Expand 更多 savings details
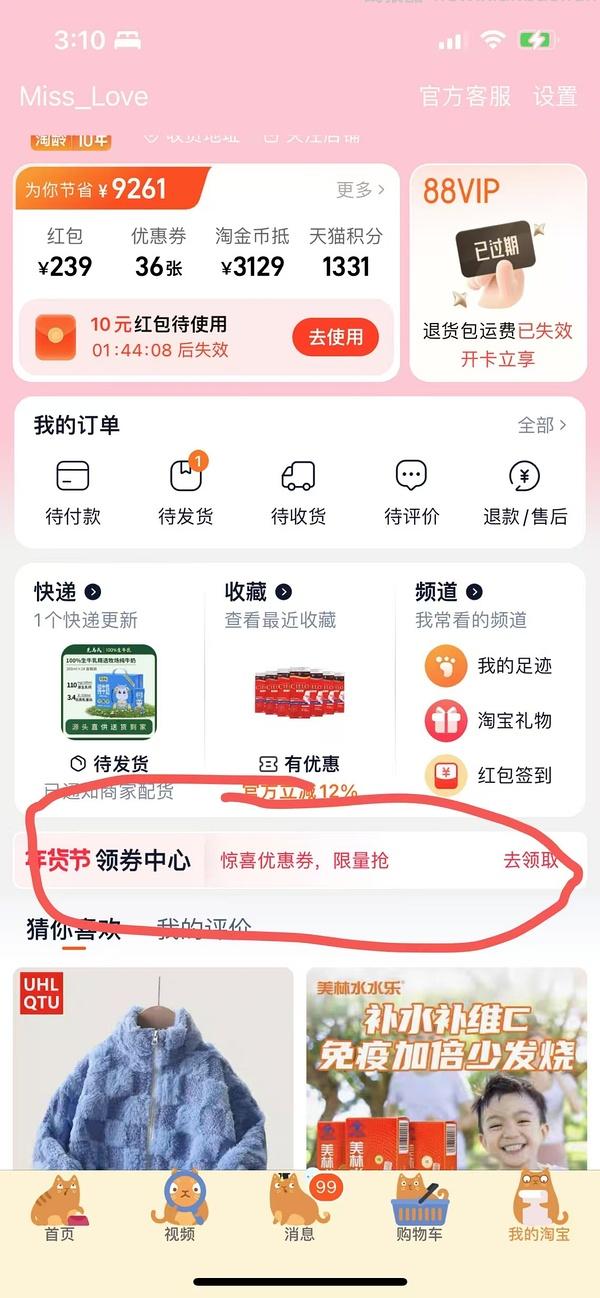 pyautogui.click(x=360, y=189)
